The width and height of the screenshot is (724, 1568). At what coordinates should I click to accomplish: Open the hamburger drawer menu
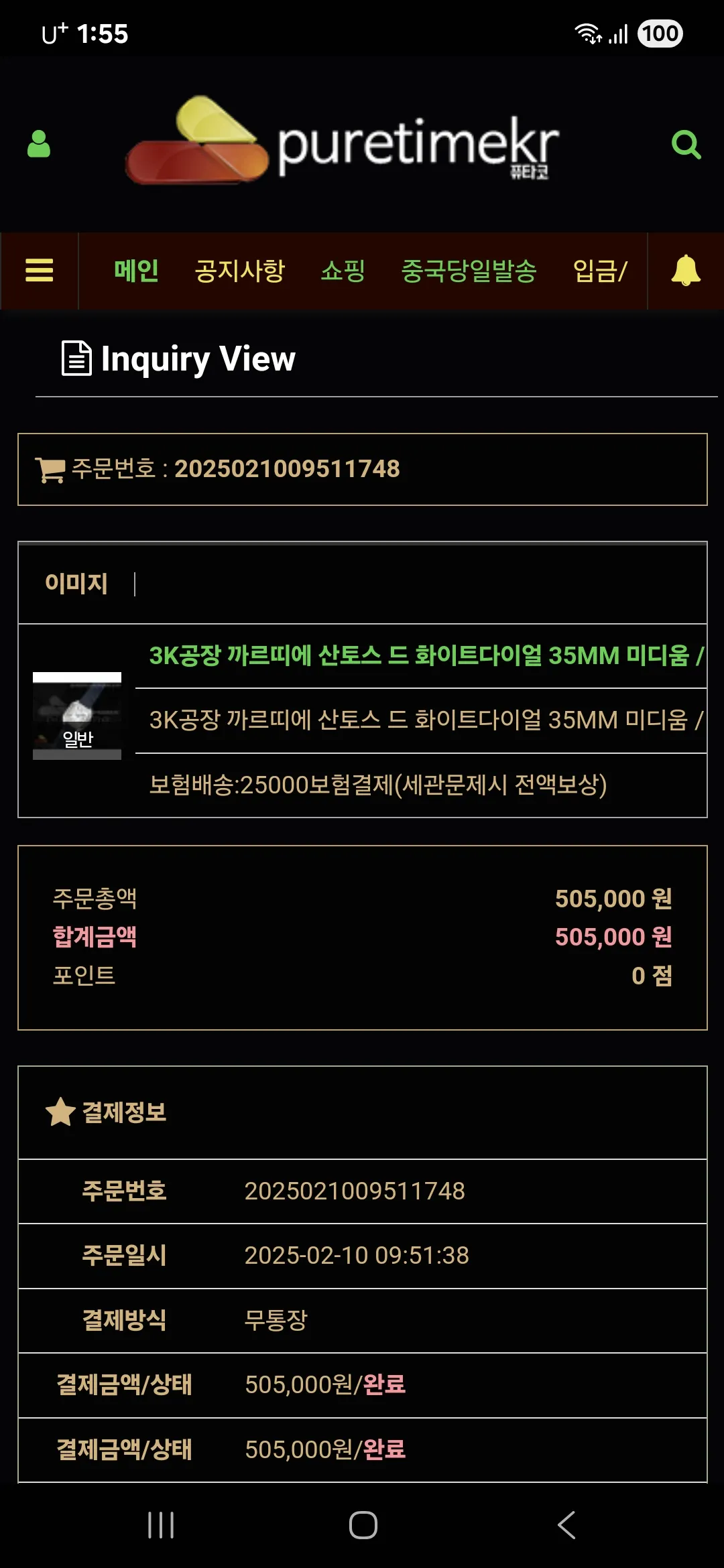point(39,271)
